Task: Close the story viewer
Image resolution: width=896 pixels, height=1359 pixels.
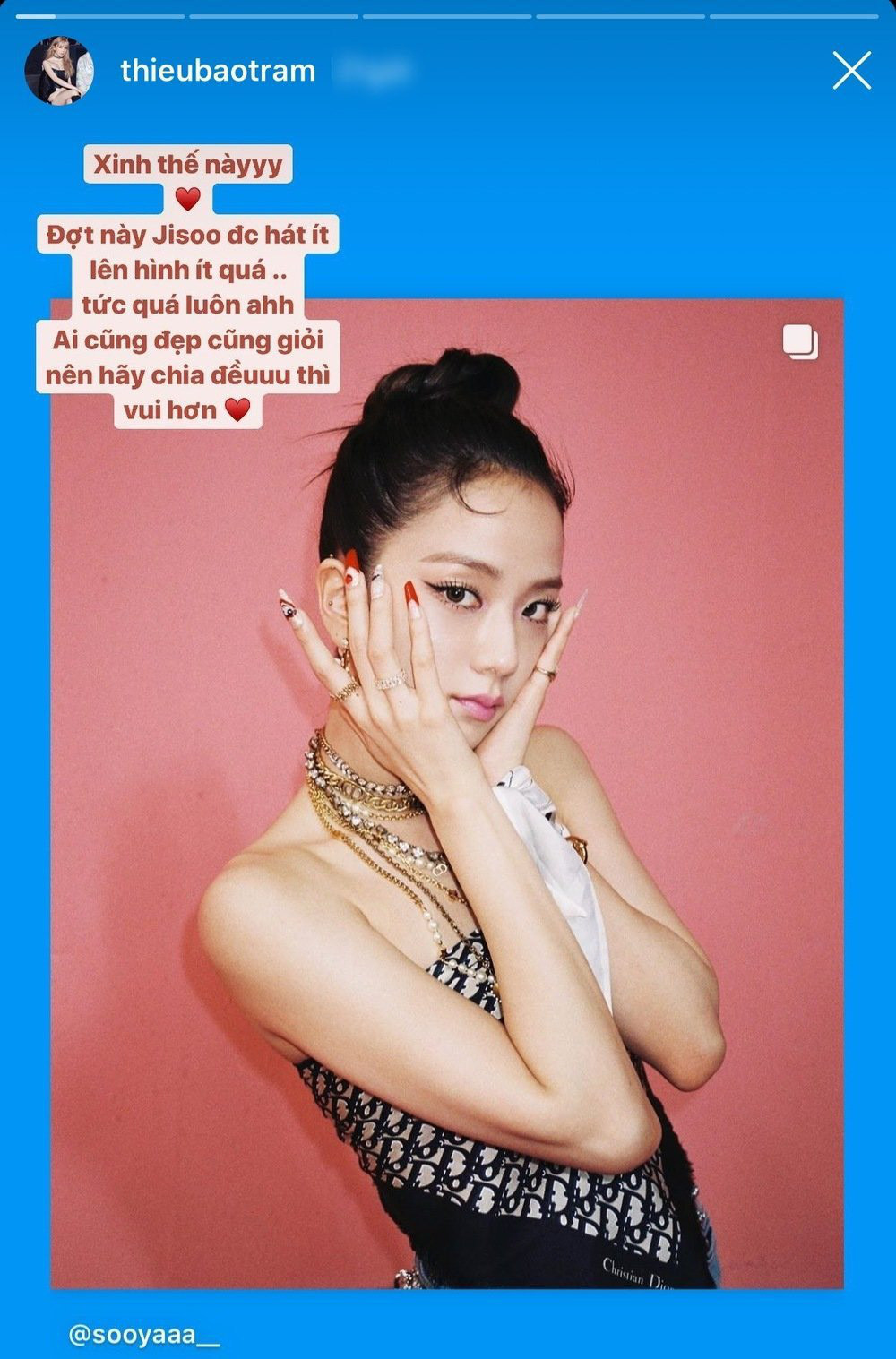Action: coord(851,71)
